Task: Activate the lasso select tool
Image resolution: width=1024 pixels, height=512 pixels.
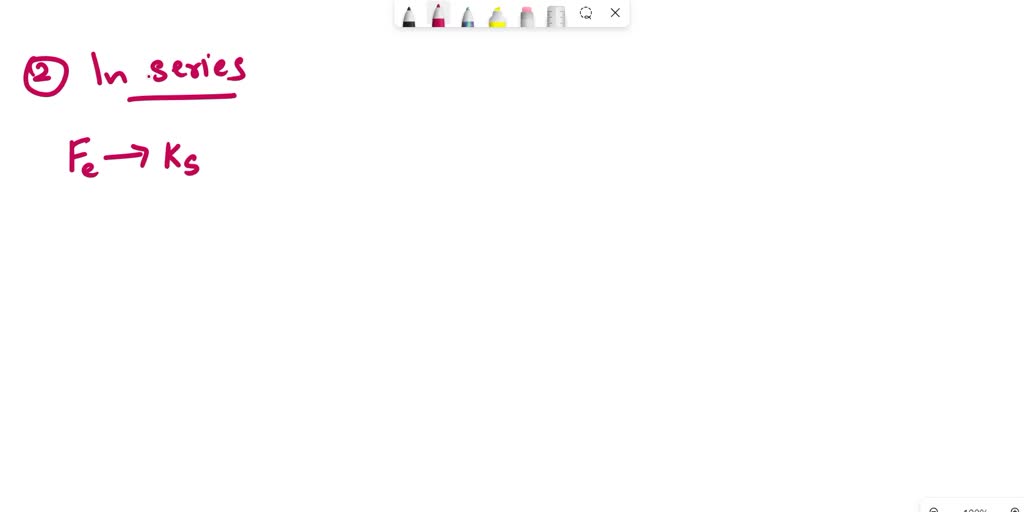Action: [x=586, y=13]
